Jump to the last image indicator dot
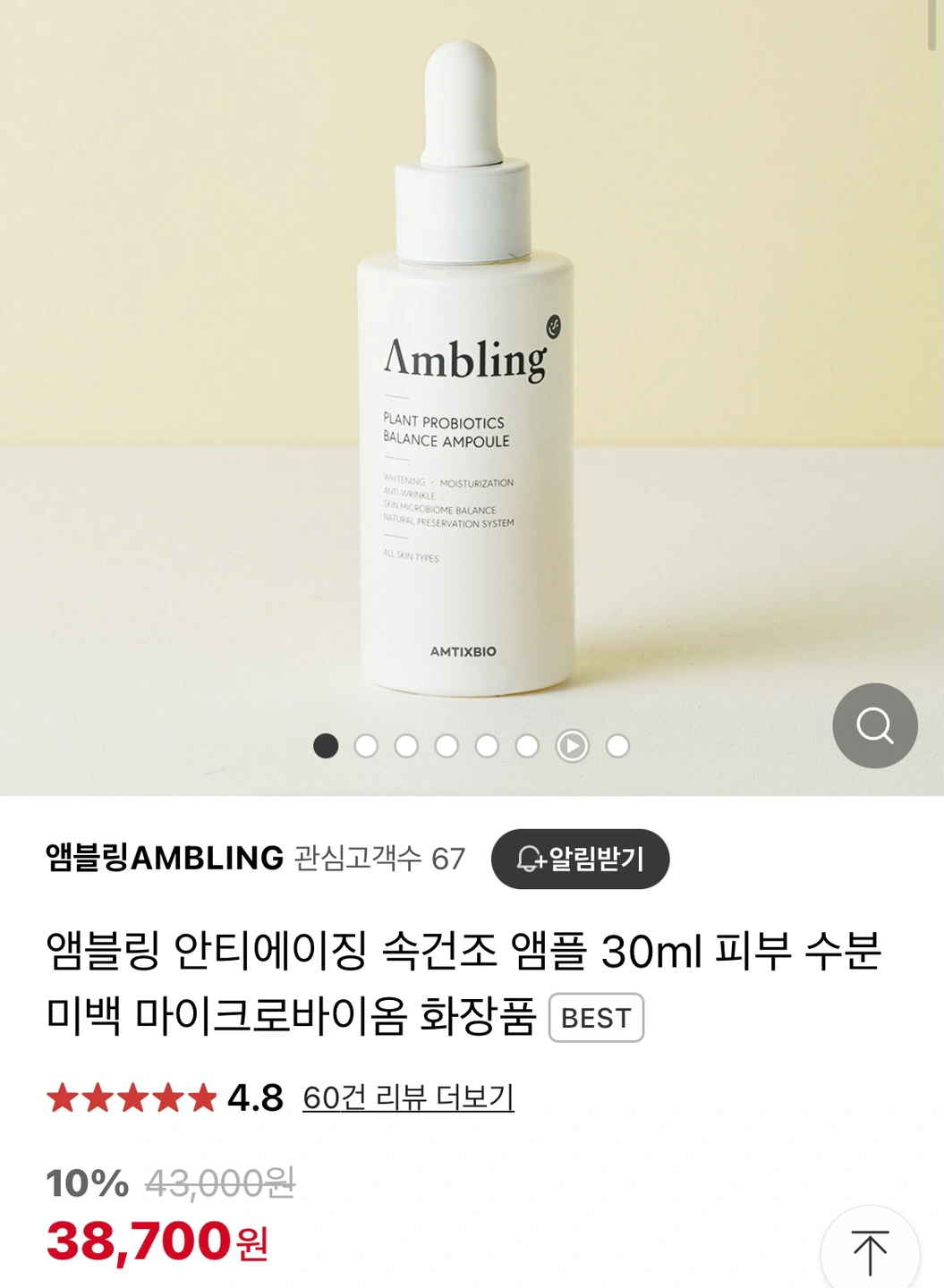Screen dimensions: 944x1288 (x=617, y=746)
